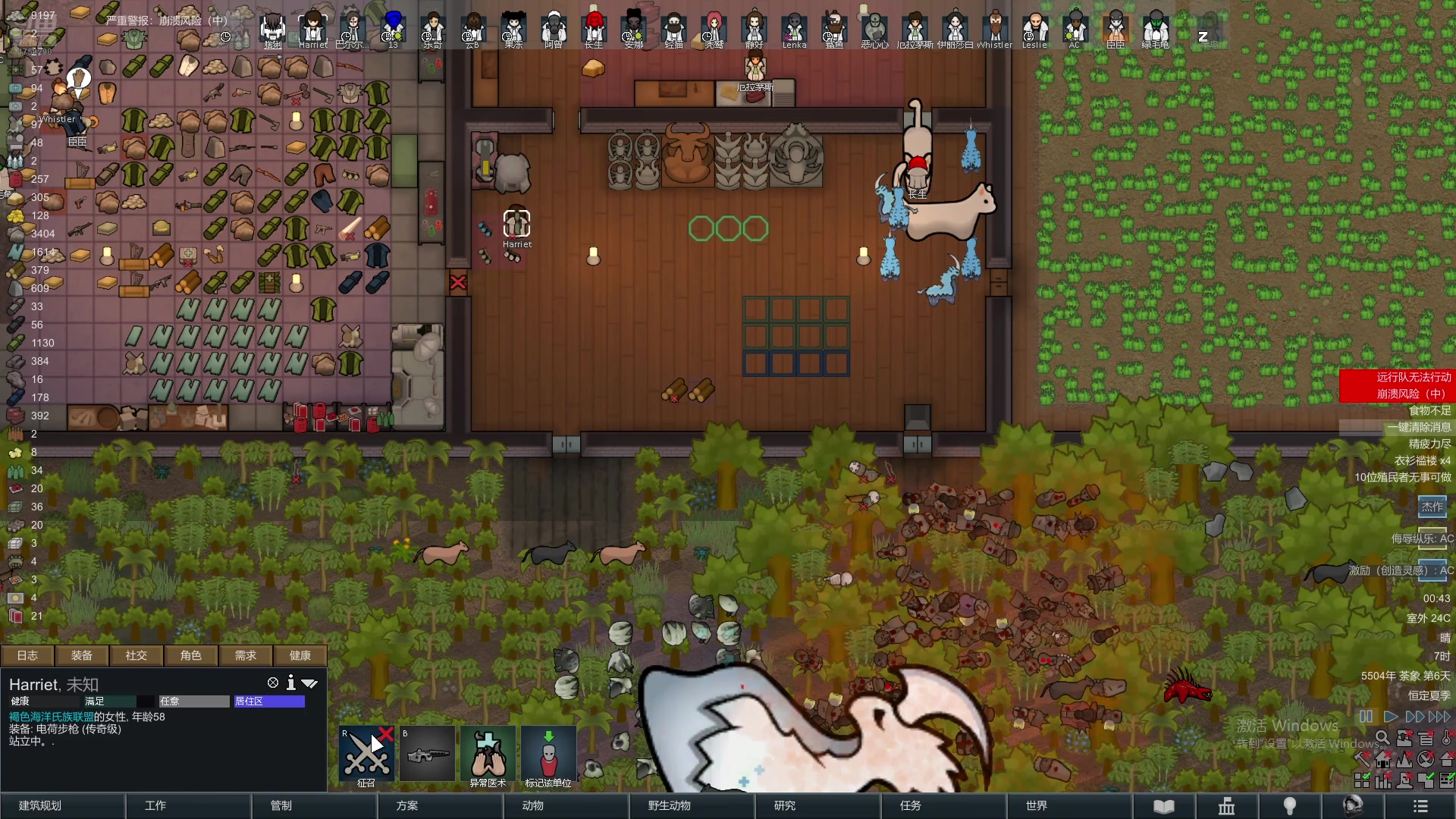The image size is (1456, 819).
Task: Tap the 标记该单位 mark unit button
Action: [548, 755]
